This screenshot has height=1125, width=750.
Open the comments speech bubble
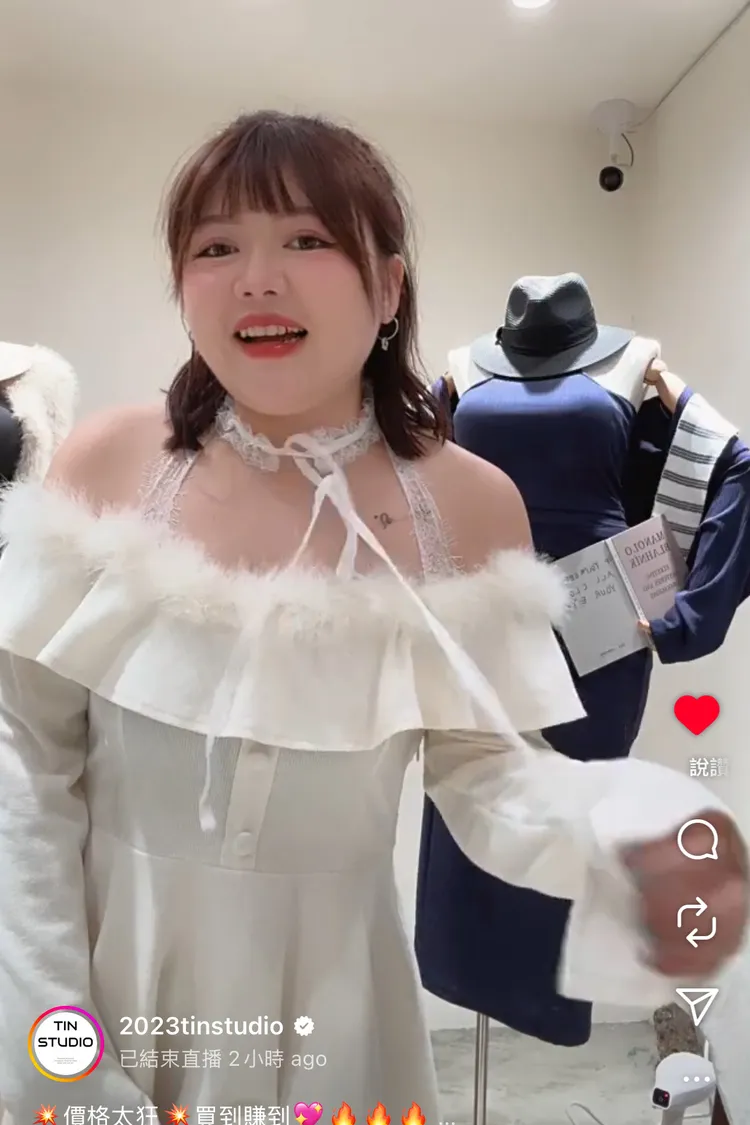698,840
